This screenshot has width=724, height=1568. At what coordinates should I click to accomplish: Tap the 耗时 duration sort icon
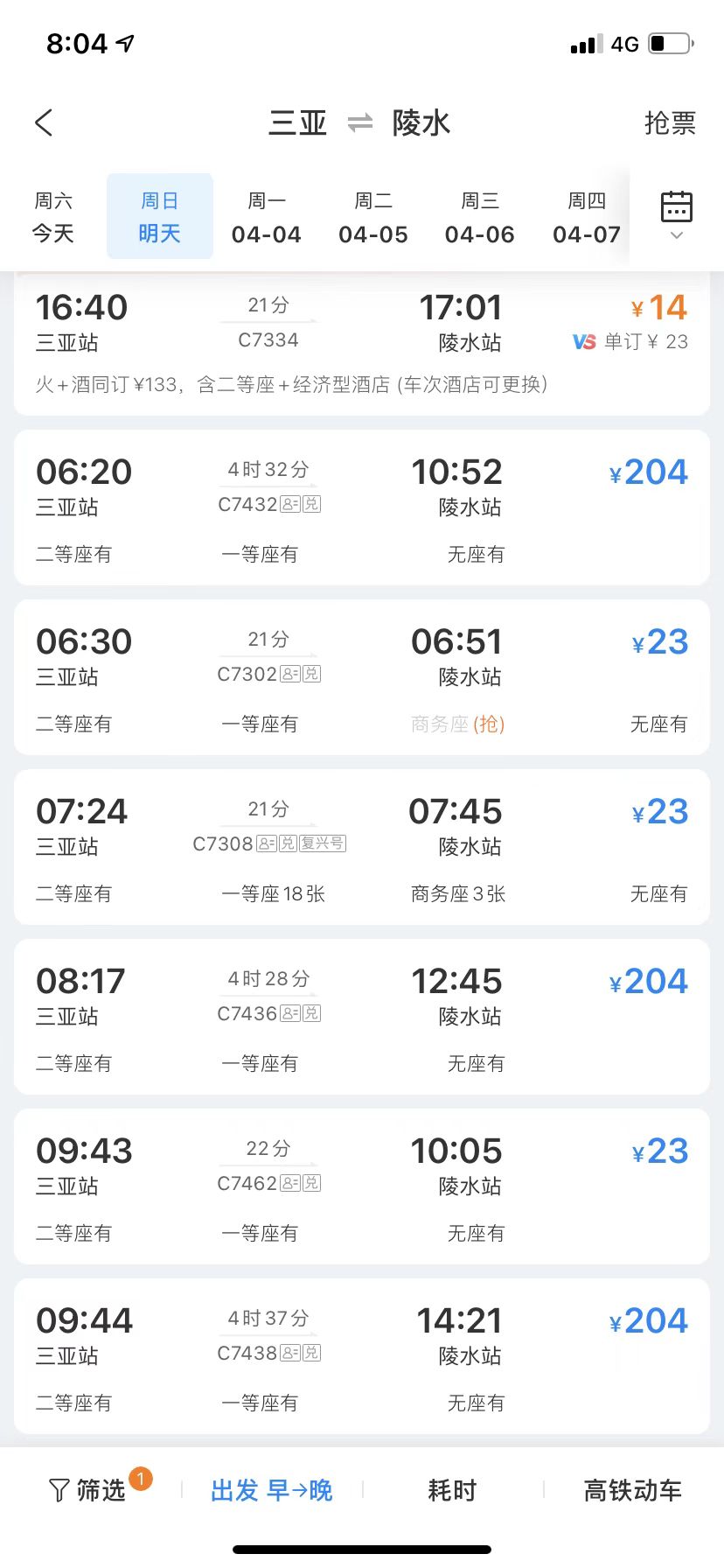(x=451, y=1490)
